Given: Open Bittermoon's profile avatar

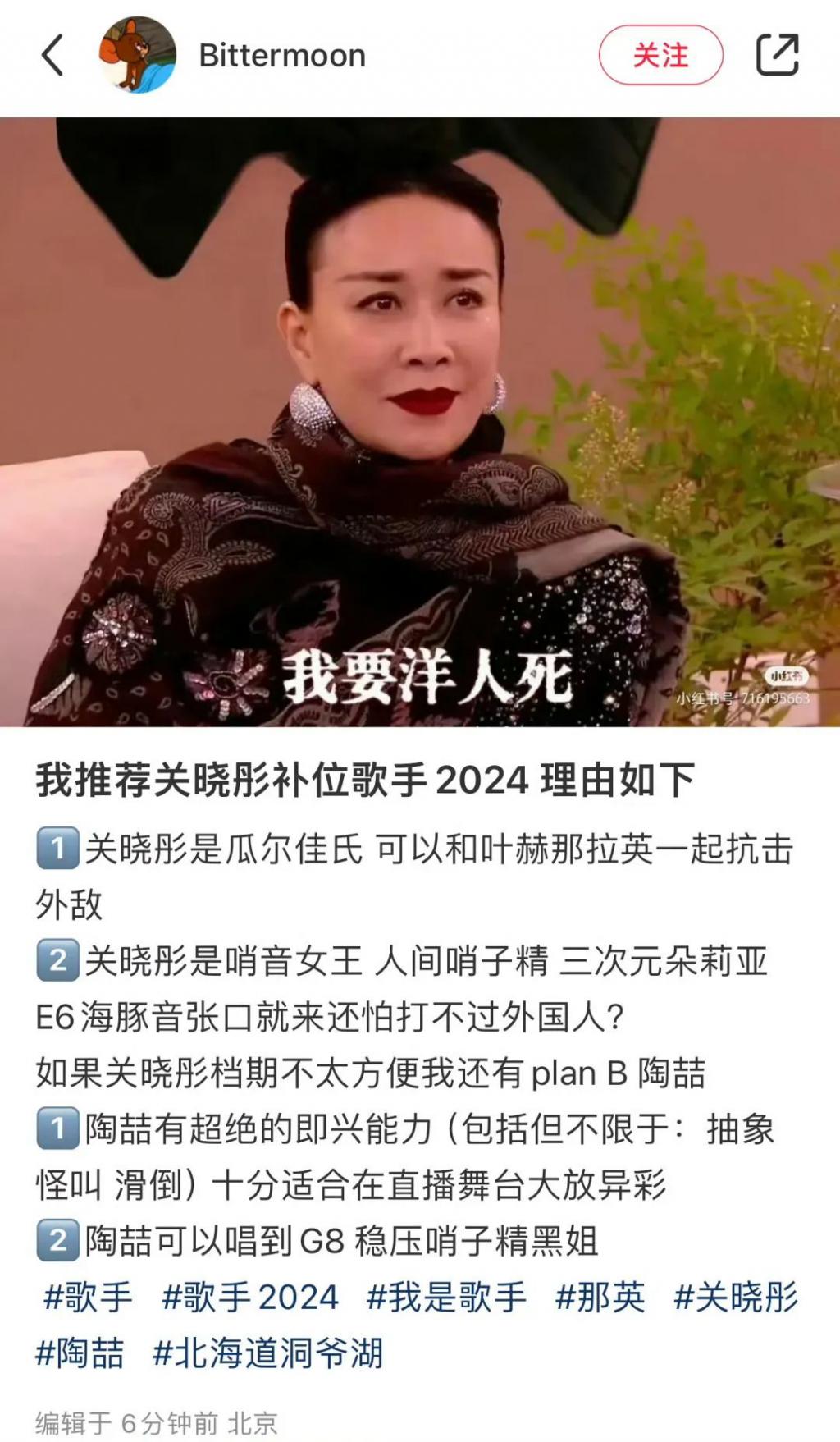Looking at the screenshot, I should [x=137, y=55].
